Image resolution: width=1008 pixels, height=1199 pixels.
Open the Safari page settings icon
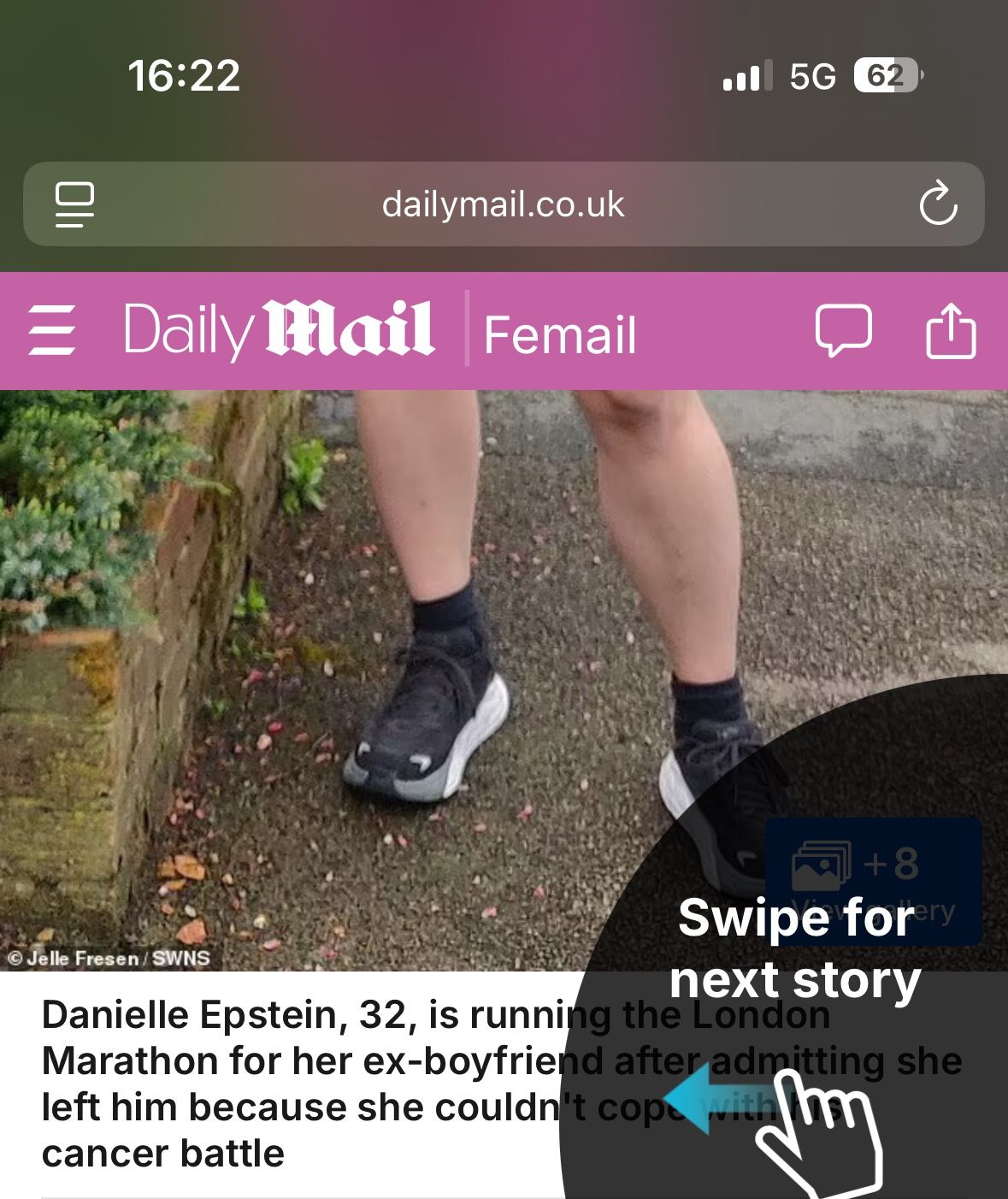tap(74, 204)
